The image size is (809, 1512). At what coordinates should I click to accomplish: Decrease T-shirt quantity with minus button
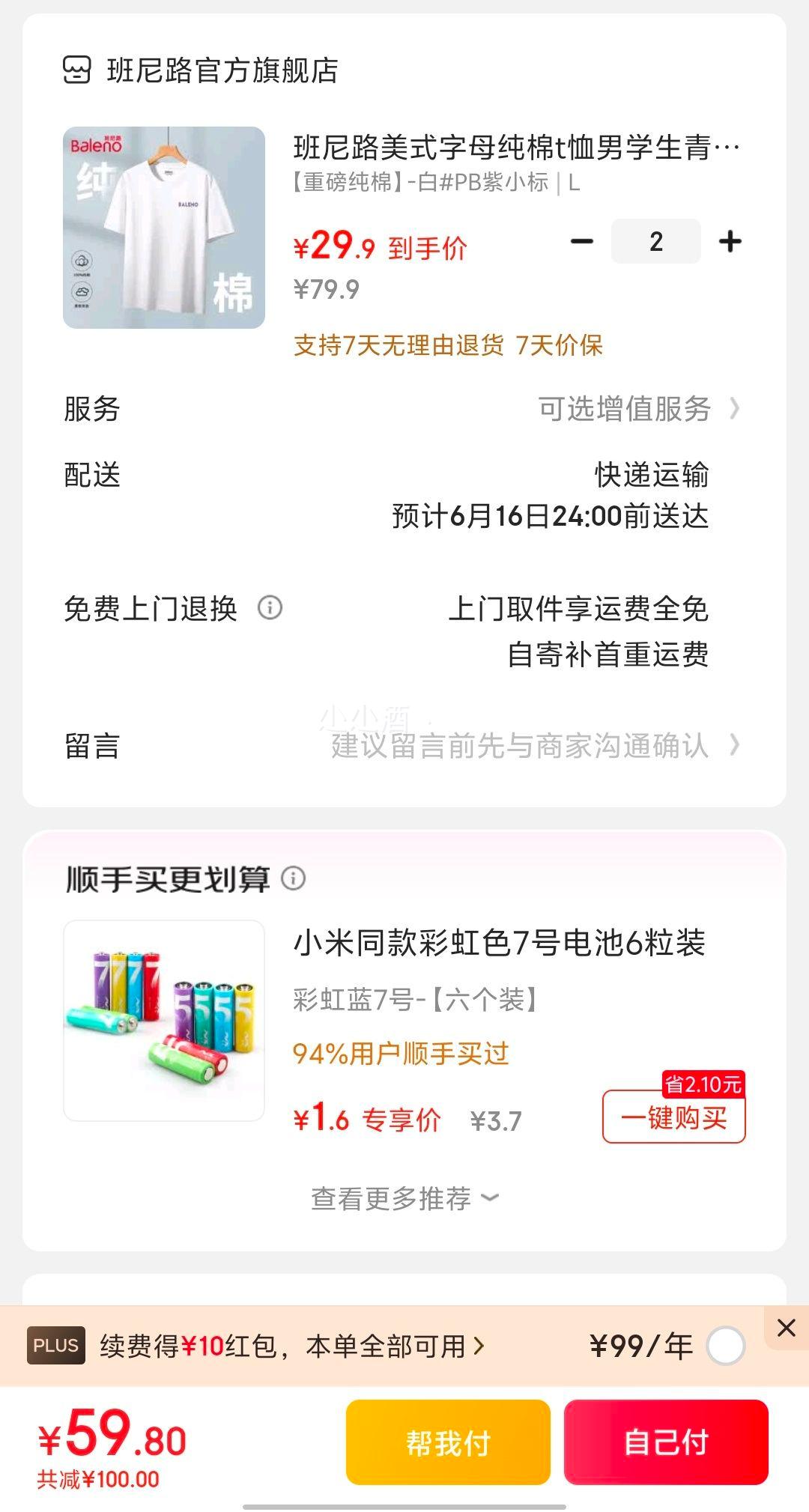[x=582, y=241]
